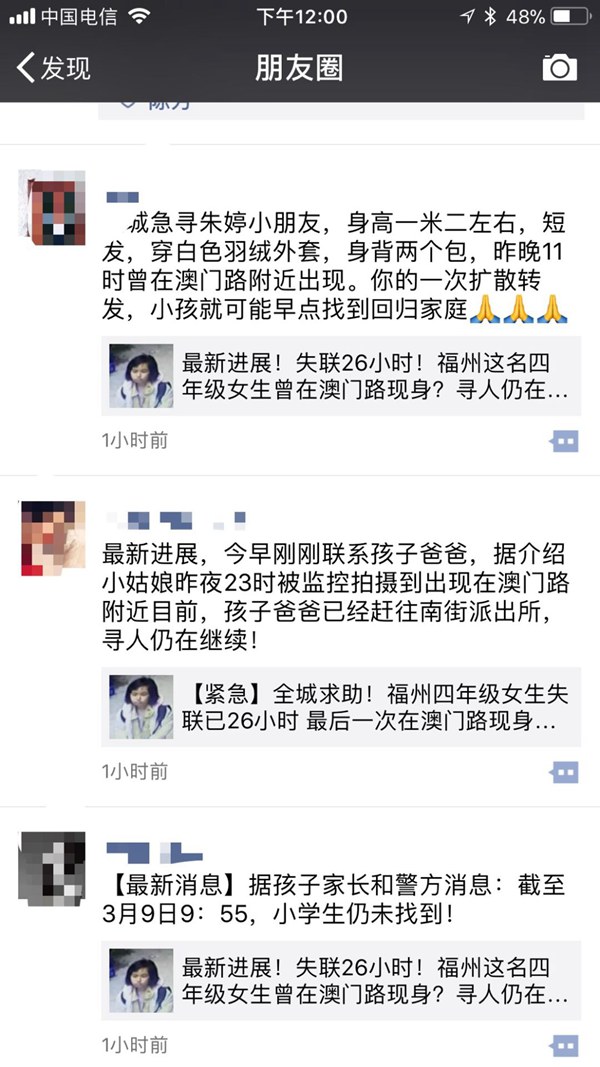The width and height of the screenshot is (600, 1067).
Task: Open comment menu under the 朱婷小朋友 post
Action: [x=565, y=440]
